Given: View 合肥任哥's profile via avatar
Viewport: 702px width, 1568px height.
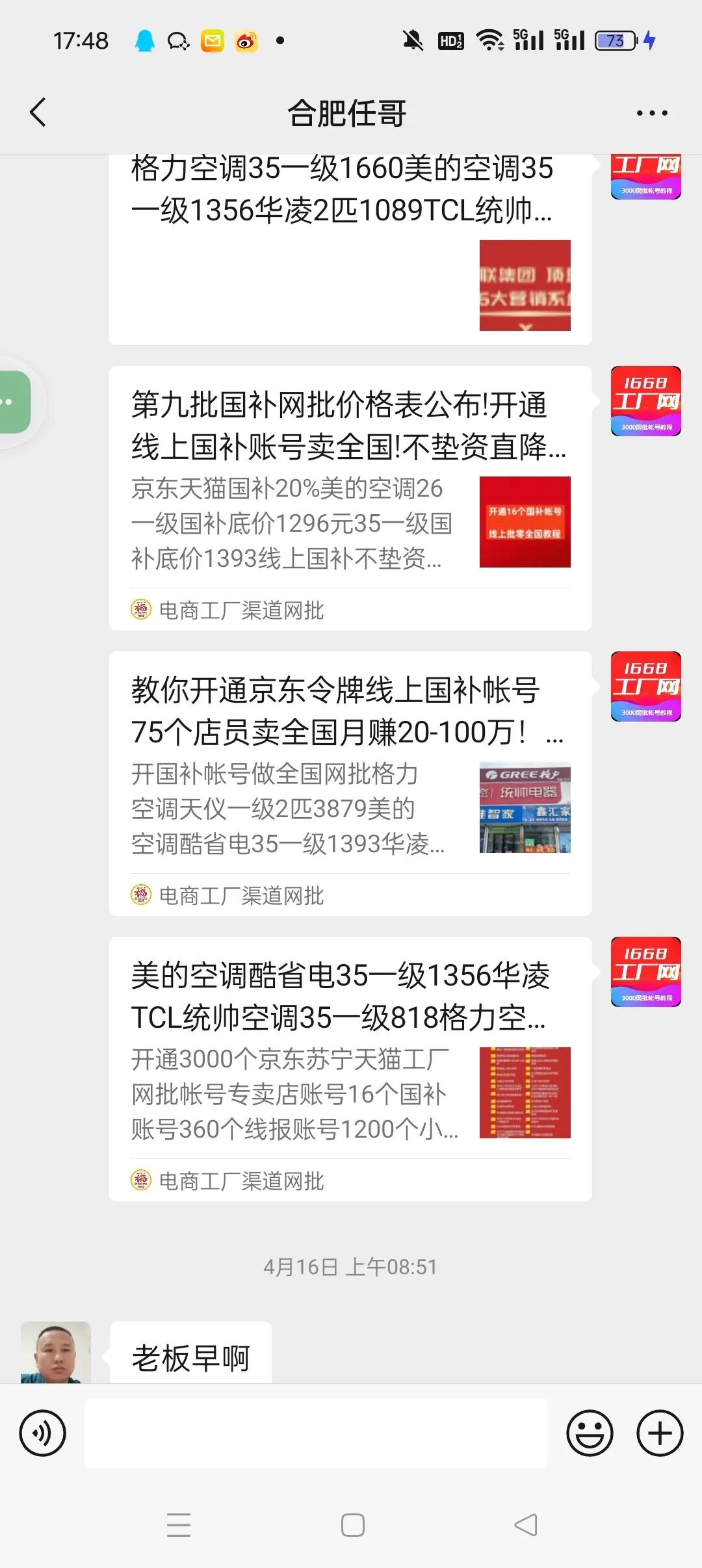Looking at the screenshot, I should [56, 1352].
